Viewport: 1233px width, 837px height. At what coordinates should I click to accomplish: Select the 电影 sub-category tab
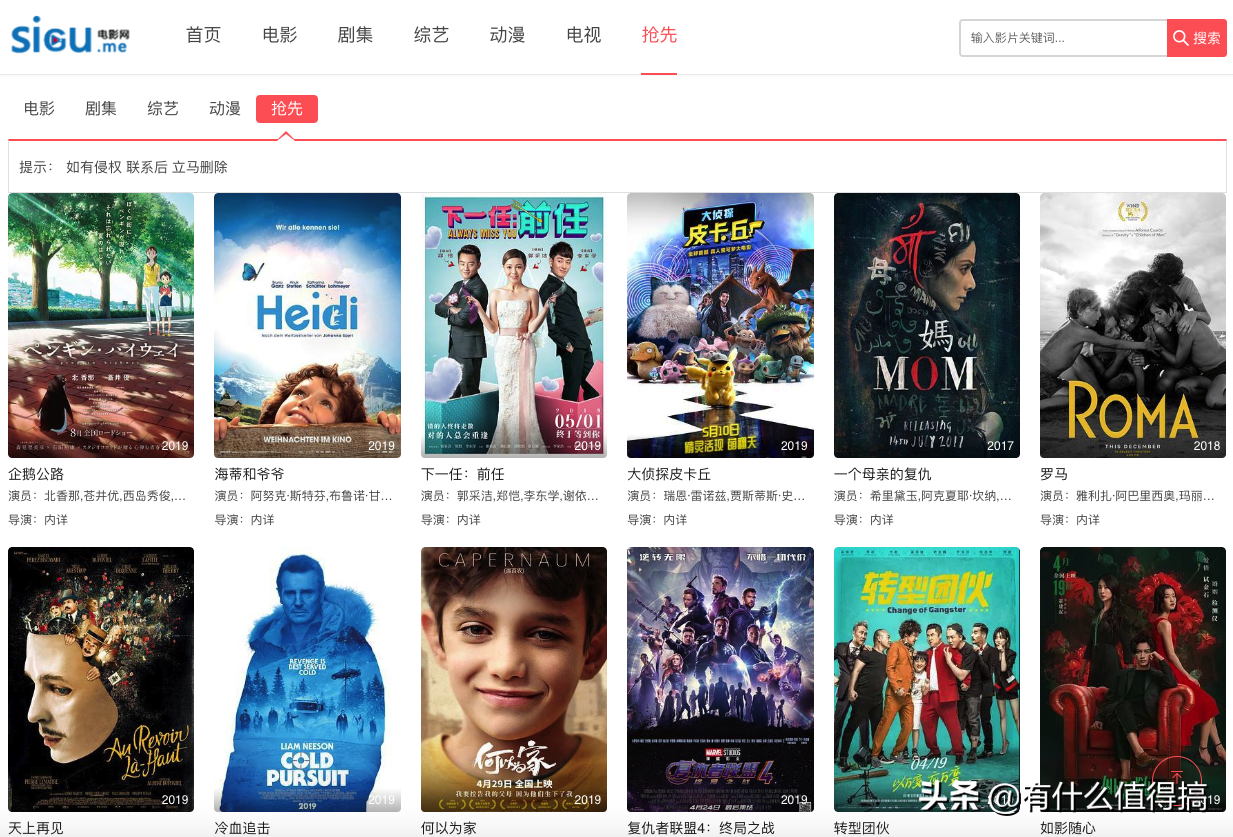click(x=40, y=108)
